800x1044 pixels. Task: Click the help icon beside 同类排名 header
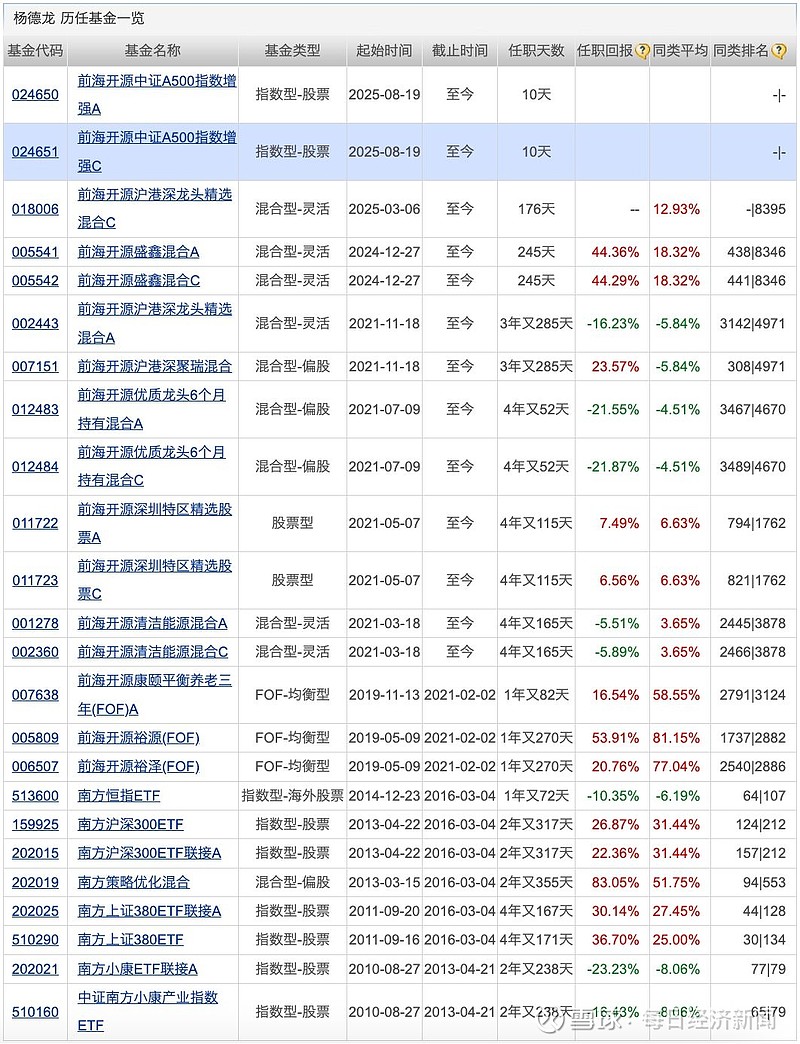778,51
